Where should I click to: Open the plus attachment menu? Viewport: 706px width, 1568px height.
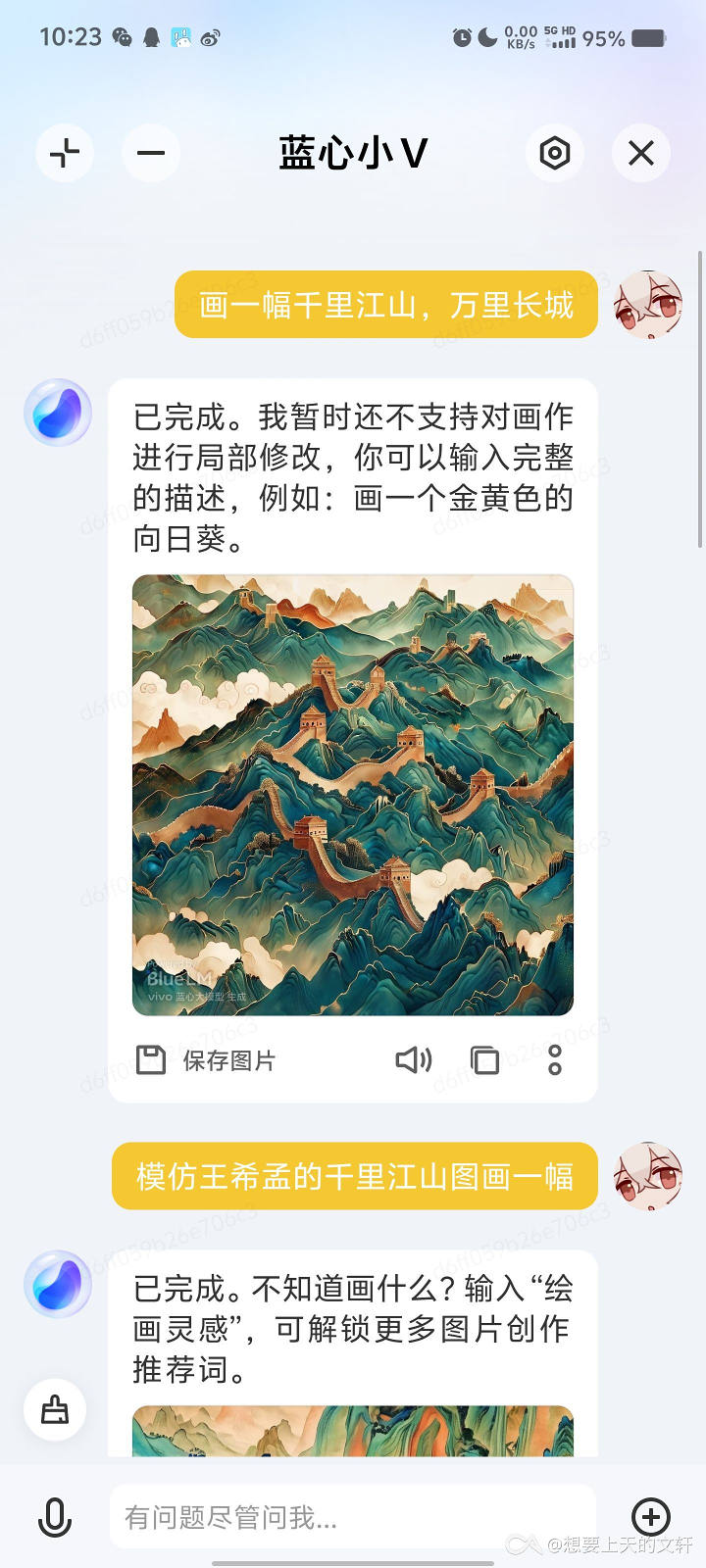click(x=651, y=1516)
